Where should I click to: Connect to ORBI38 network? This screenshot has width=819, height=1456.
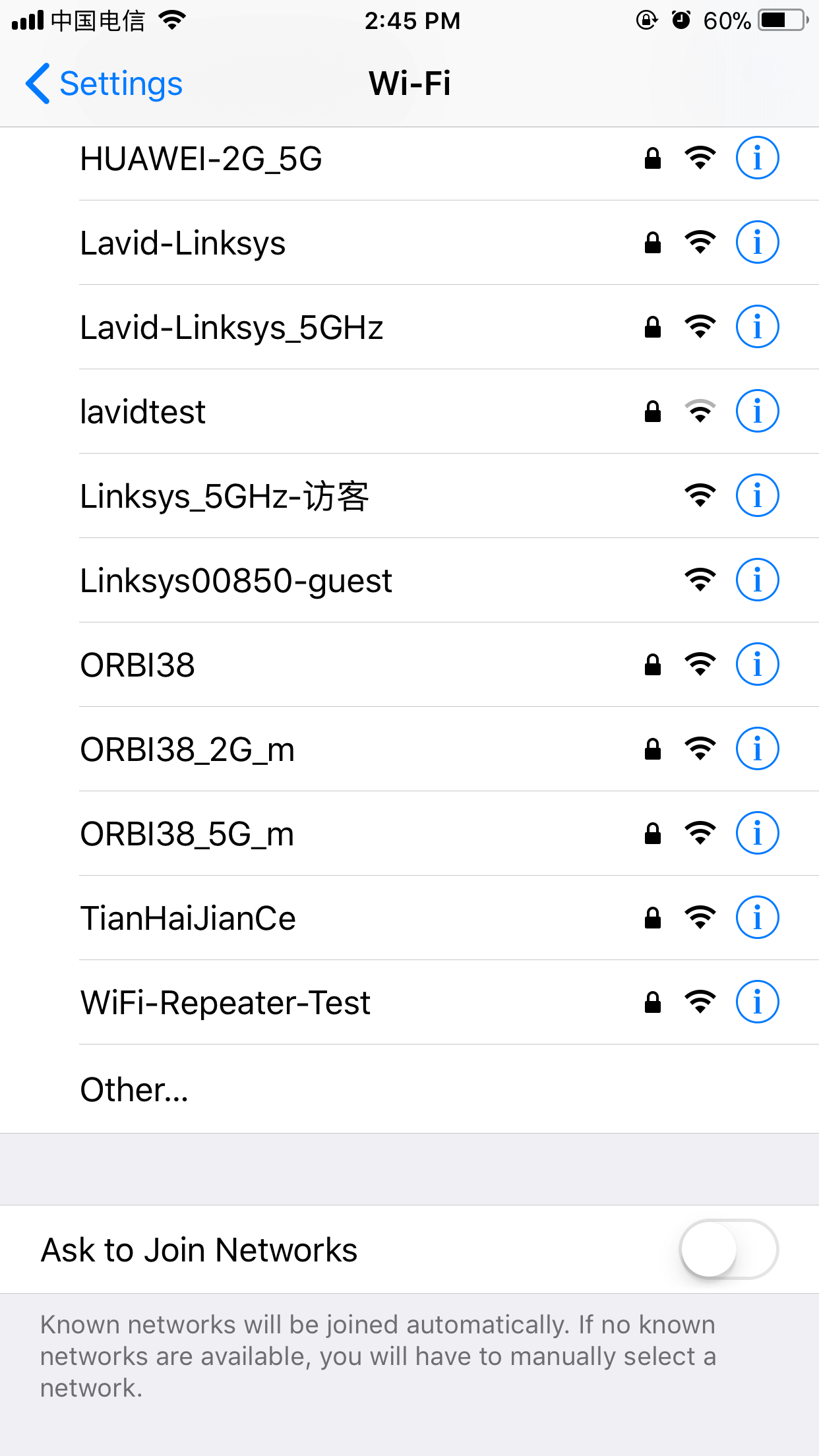(409, 665)
